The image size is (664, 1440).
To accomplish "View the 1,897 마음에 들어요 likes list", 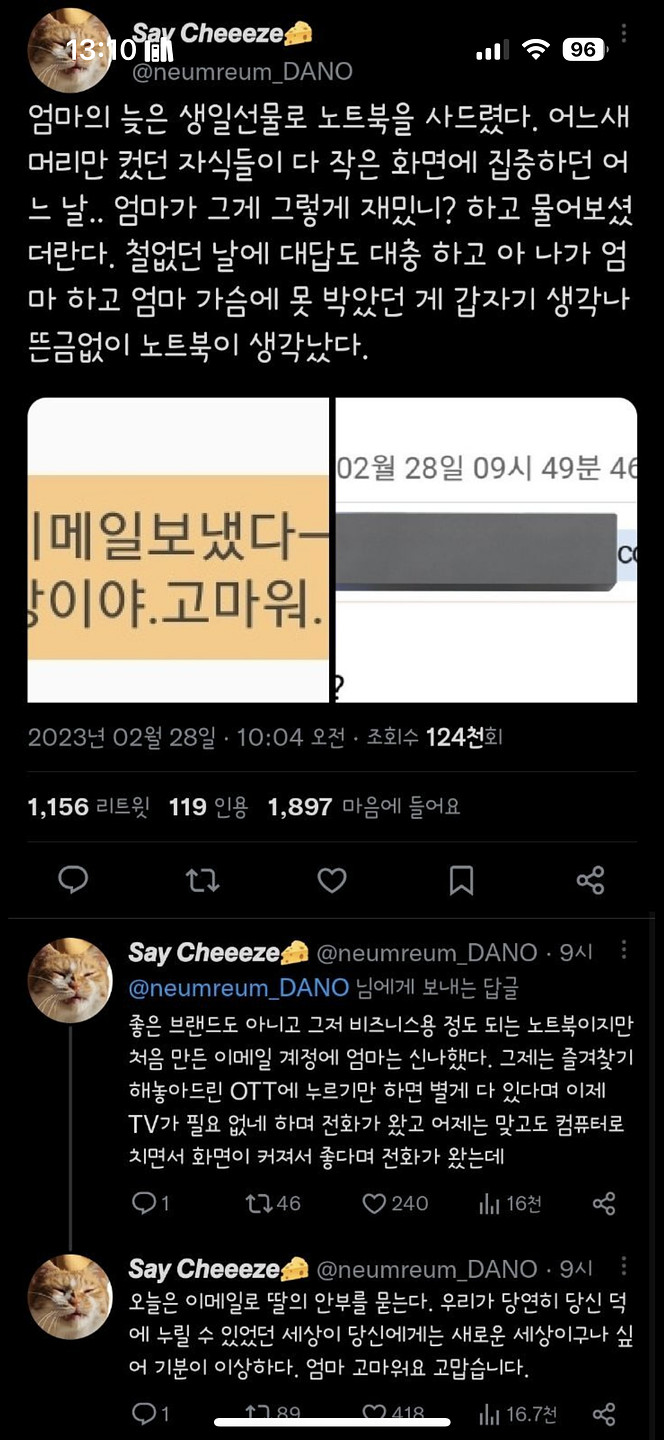I will point(364,807).
